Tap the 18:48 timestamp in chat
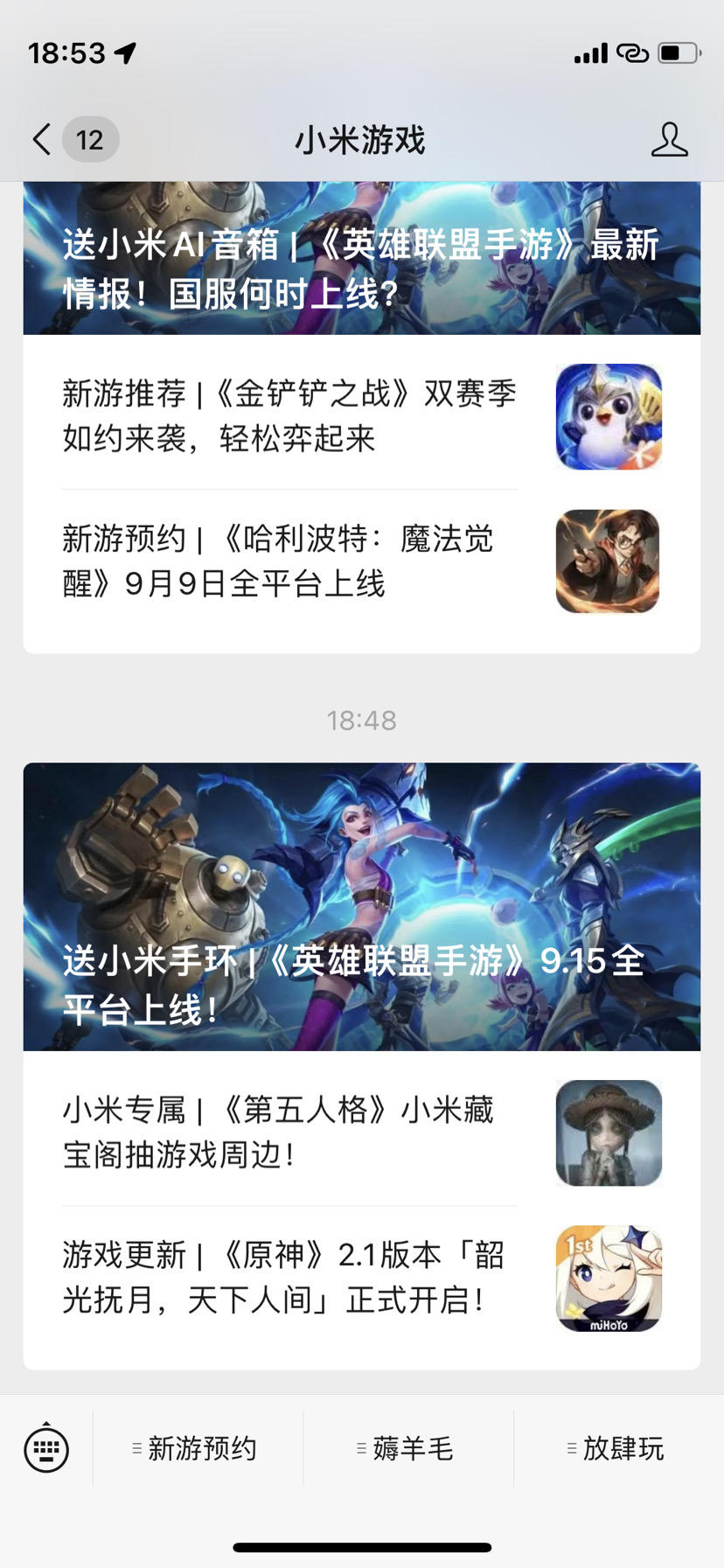Image resolution: width=724 pixels, height=1568 pixels. (362, 720)
